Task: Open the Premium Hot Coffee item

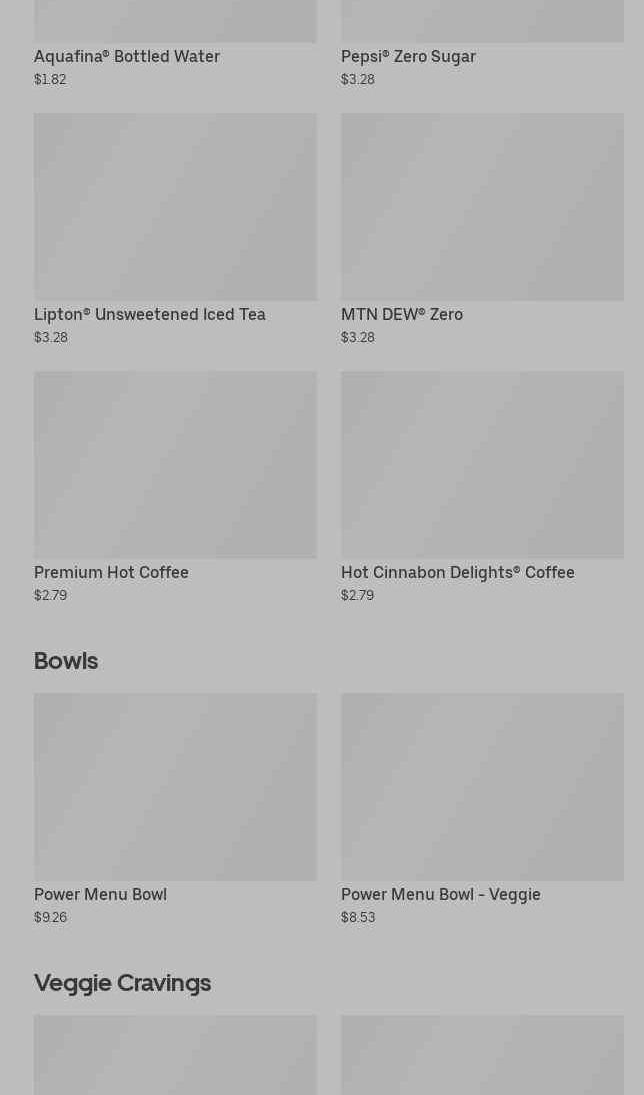Action: (175, 466)
